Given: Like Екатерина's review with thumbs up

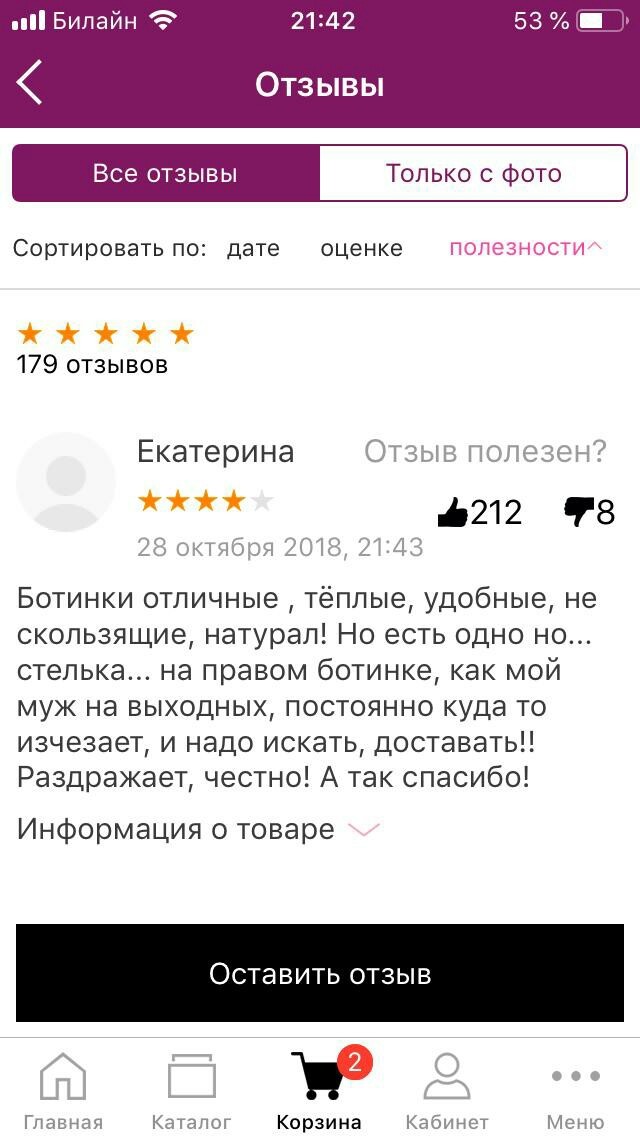Looking at the screenshot, I should [x=454, y=513].
